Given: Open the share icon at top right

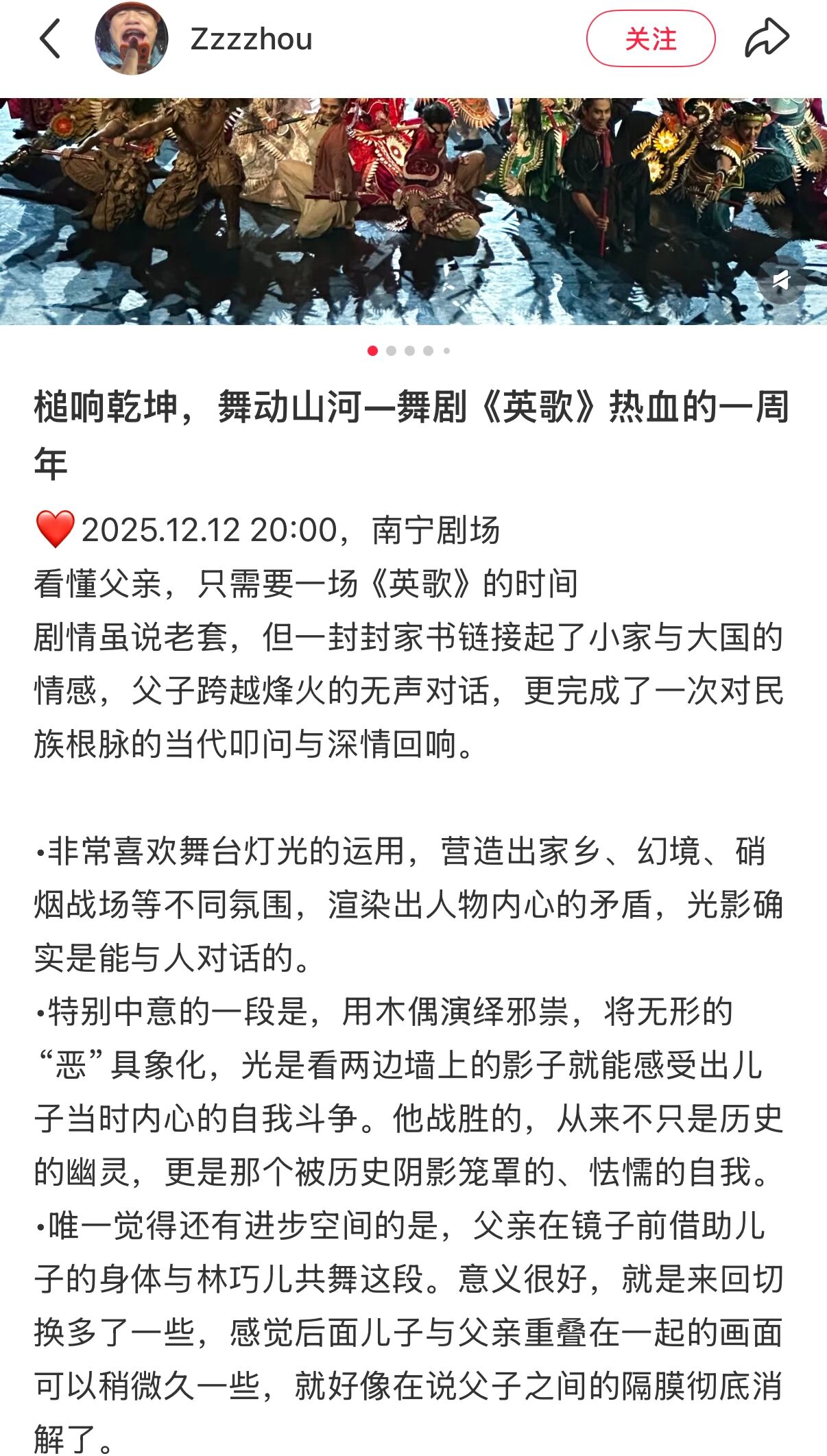Looking at the screenshot, I should [x=767, y=38].
